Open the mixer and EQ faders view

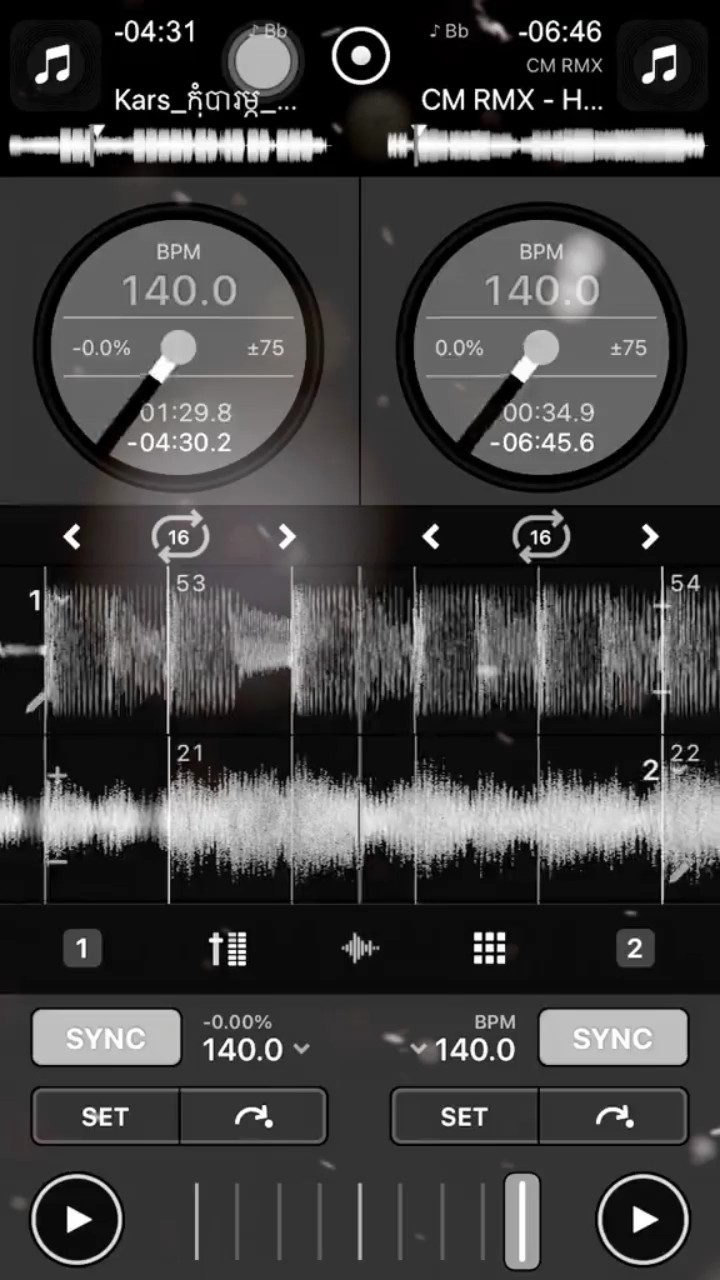coord(228,948)
